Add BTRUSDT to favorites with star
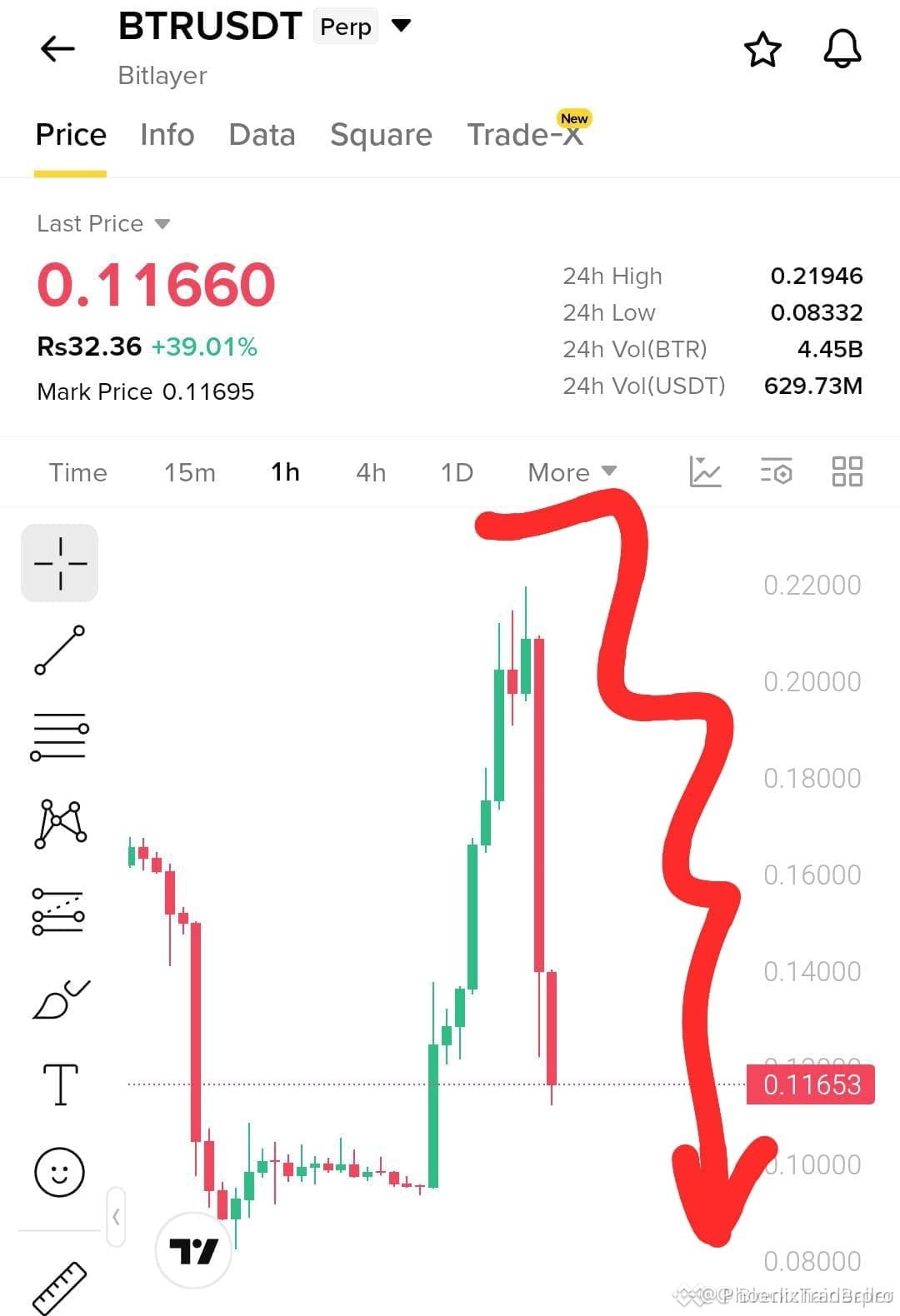 [x=762, y=50]
